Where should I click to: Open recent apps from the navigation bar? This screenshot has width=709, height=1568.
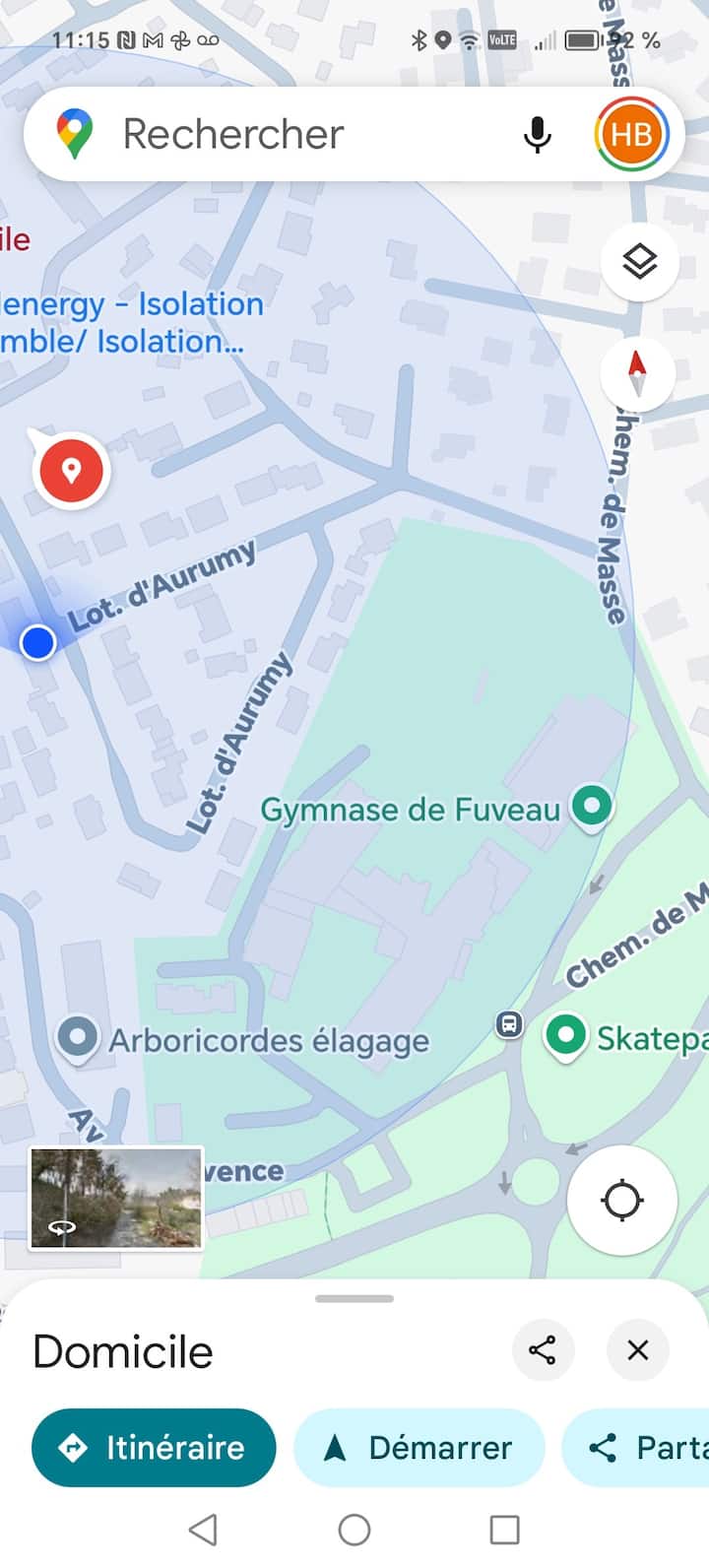click(504, 1530)
